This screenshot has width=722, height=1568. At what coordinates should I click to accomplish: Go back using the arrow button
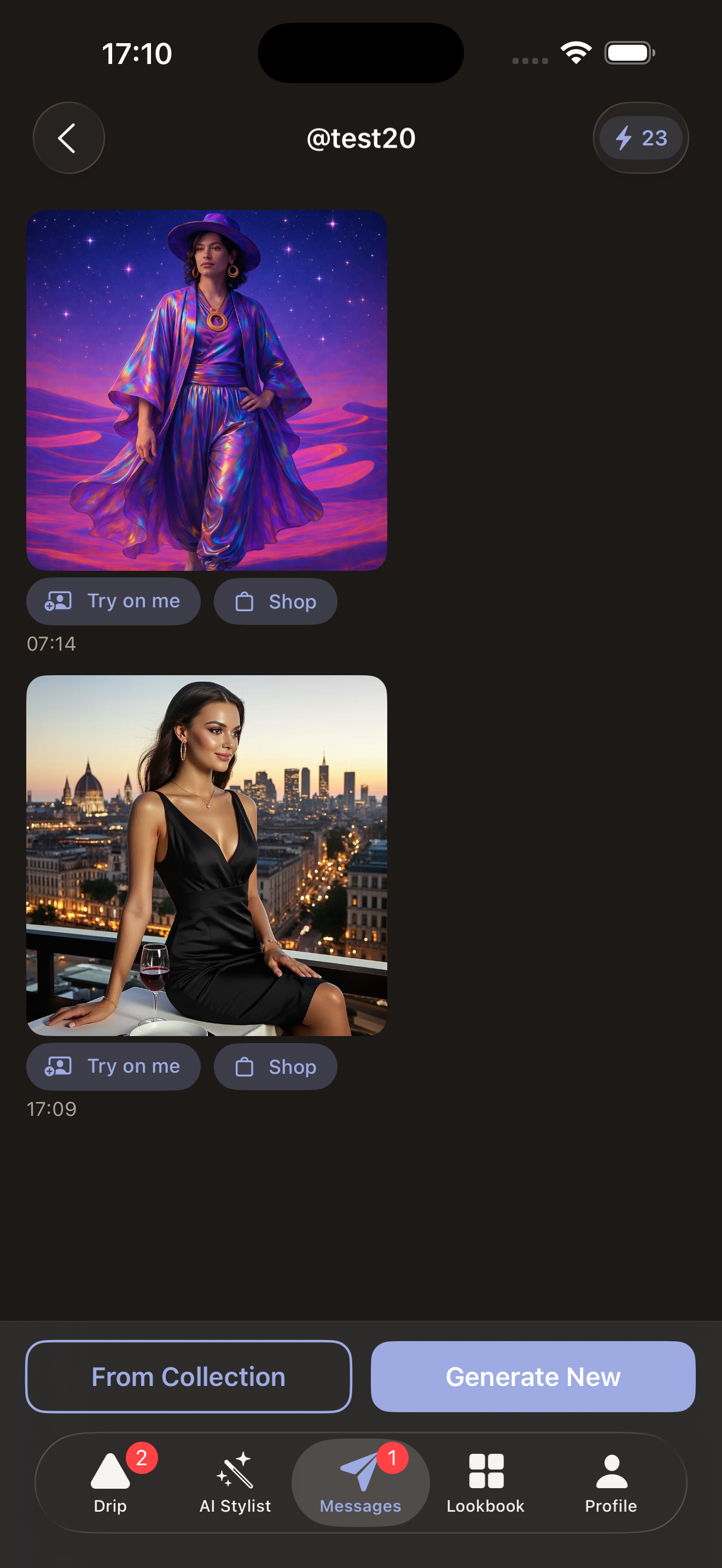click(68, 138)
